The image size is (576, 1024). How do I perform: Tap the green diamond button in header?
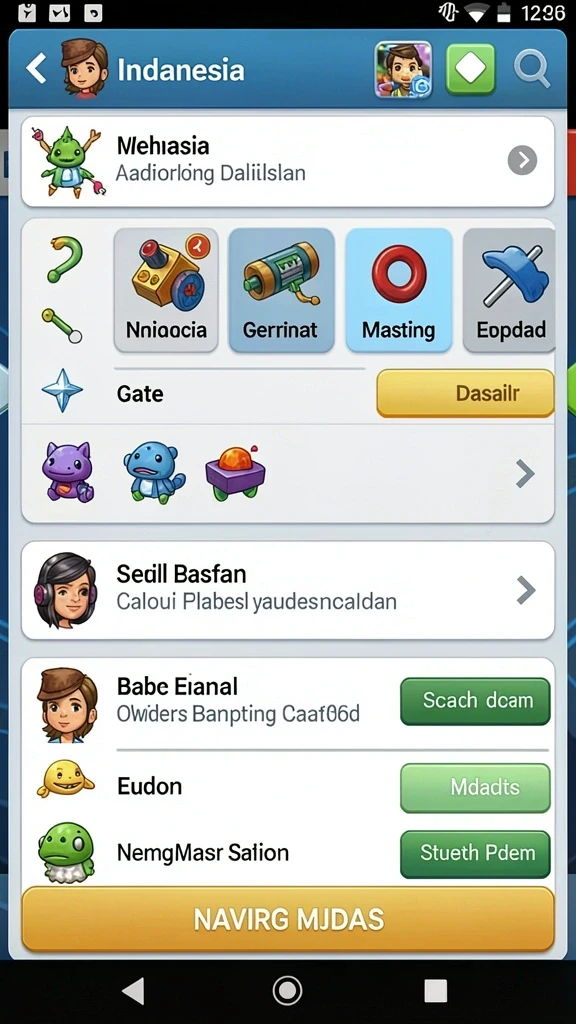pos(470,69)
